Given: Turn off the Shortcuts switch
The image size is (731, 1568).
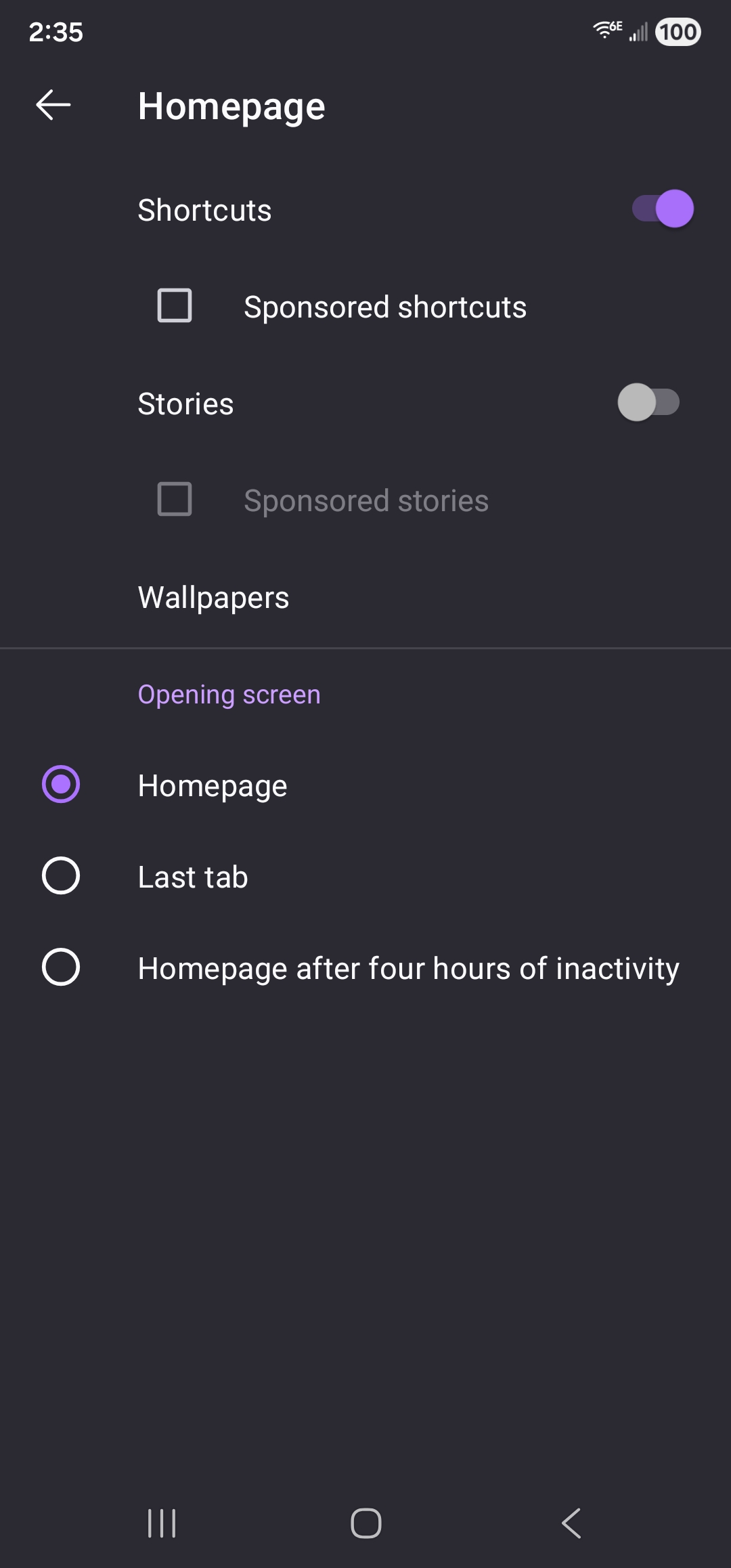Looking at the screenshot, I should coord(663,209).
